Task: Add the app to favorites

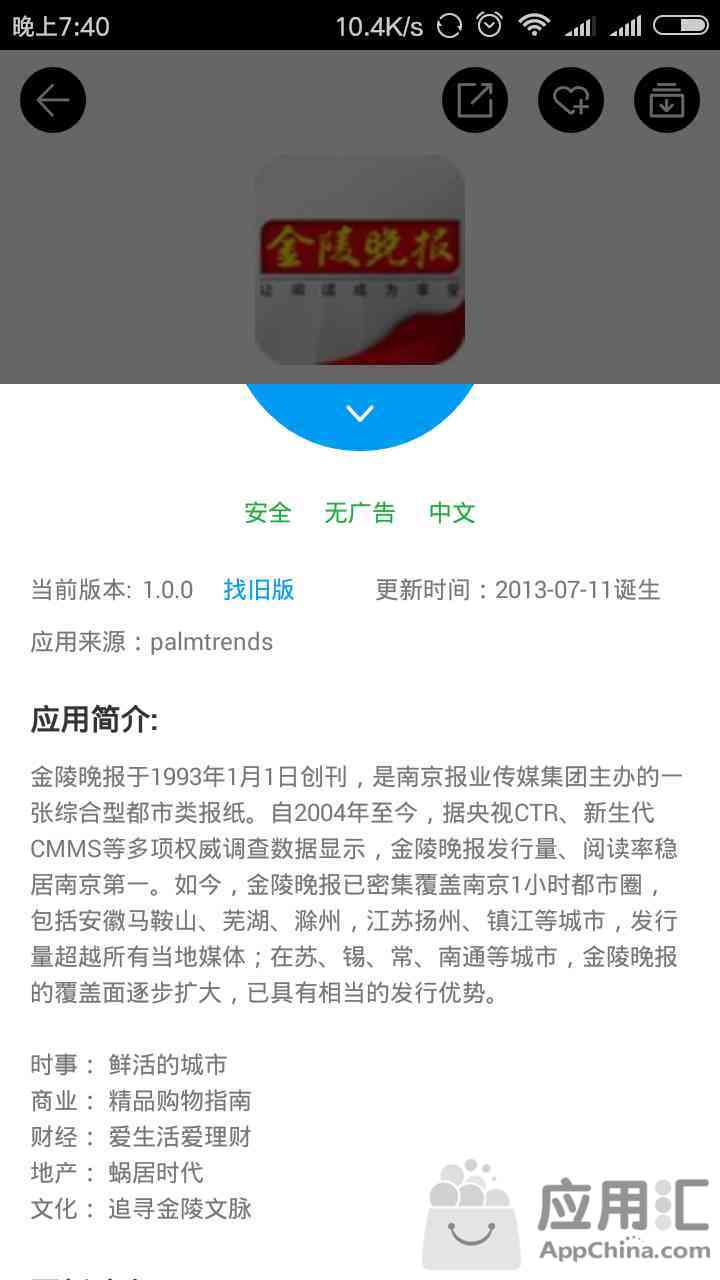Action: 571,100
